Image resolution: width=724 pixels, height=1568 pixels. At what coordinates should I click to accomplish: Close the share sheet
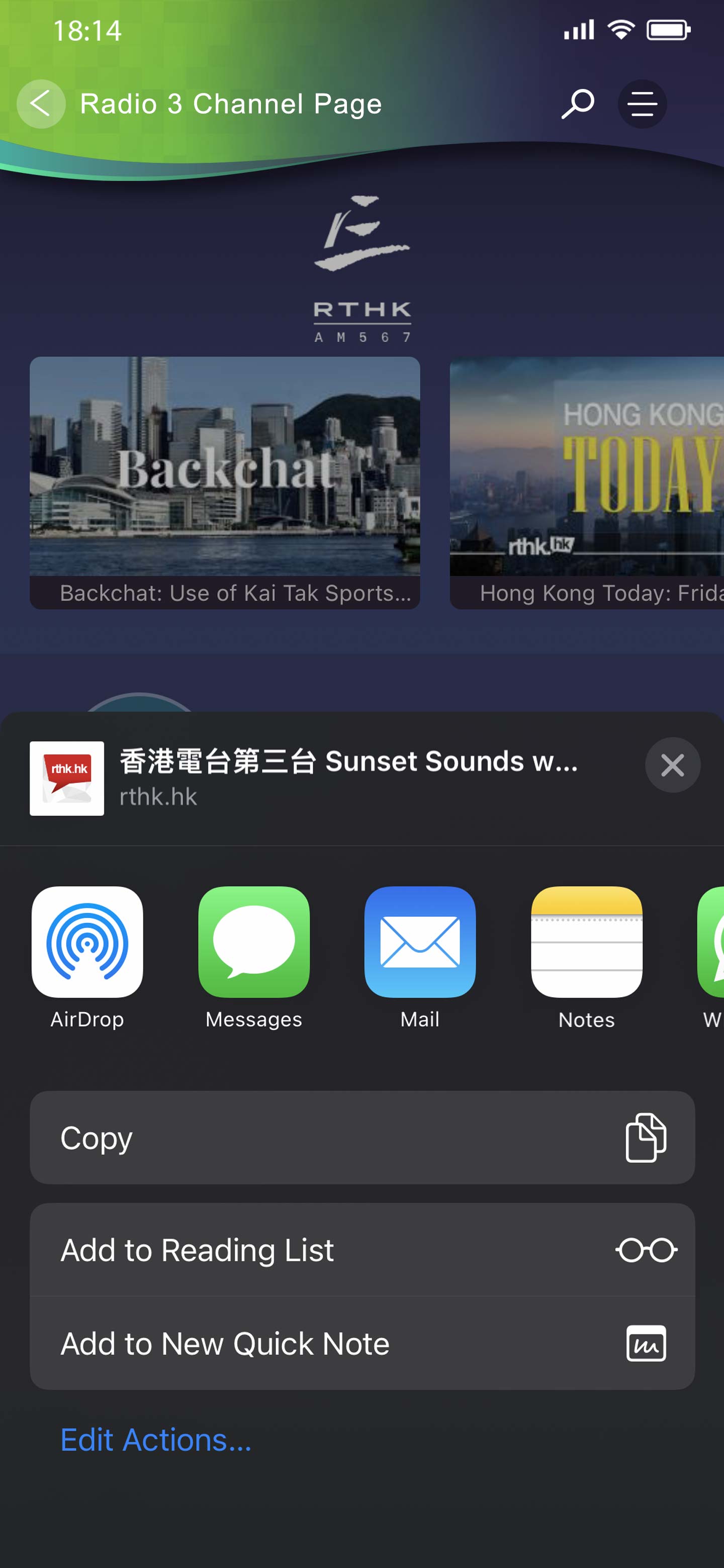pos(672,765)
